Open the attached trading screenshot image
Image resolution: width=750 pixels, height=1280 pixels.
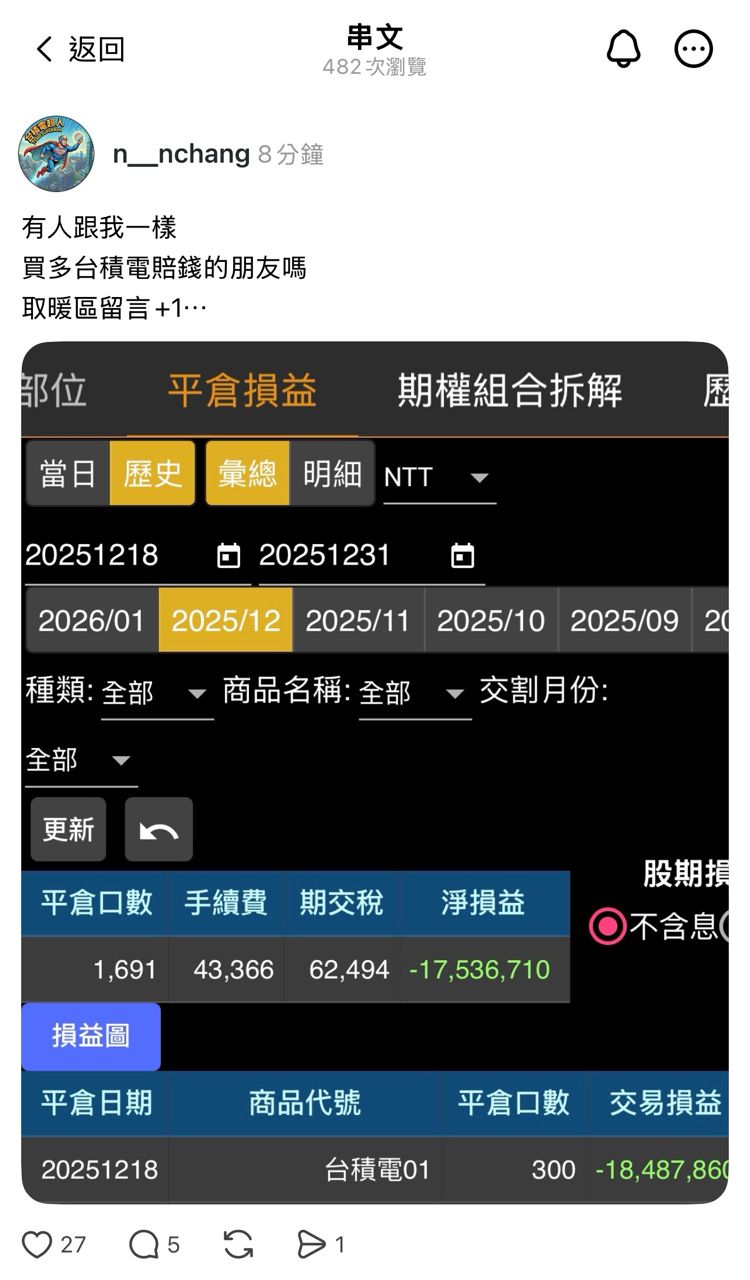tap(374, 772)
